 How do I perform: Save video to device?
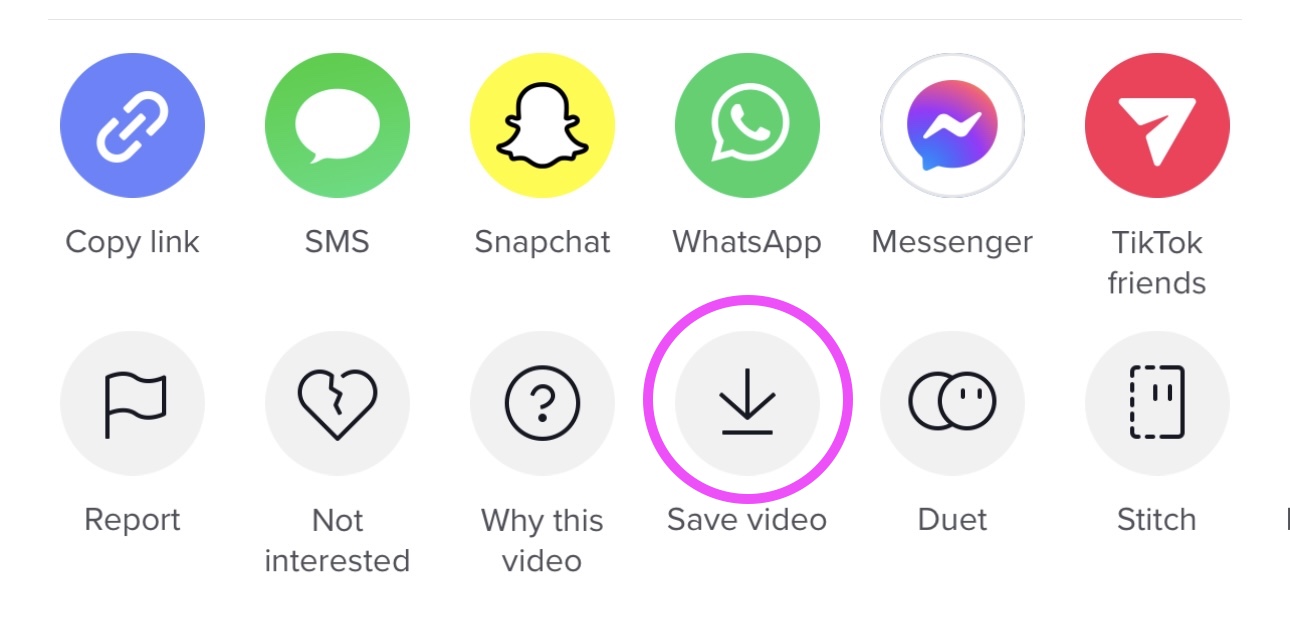pos(747,403)
